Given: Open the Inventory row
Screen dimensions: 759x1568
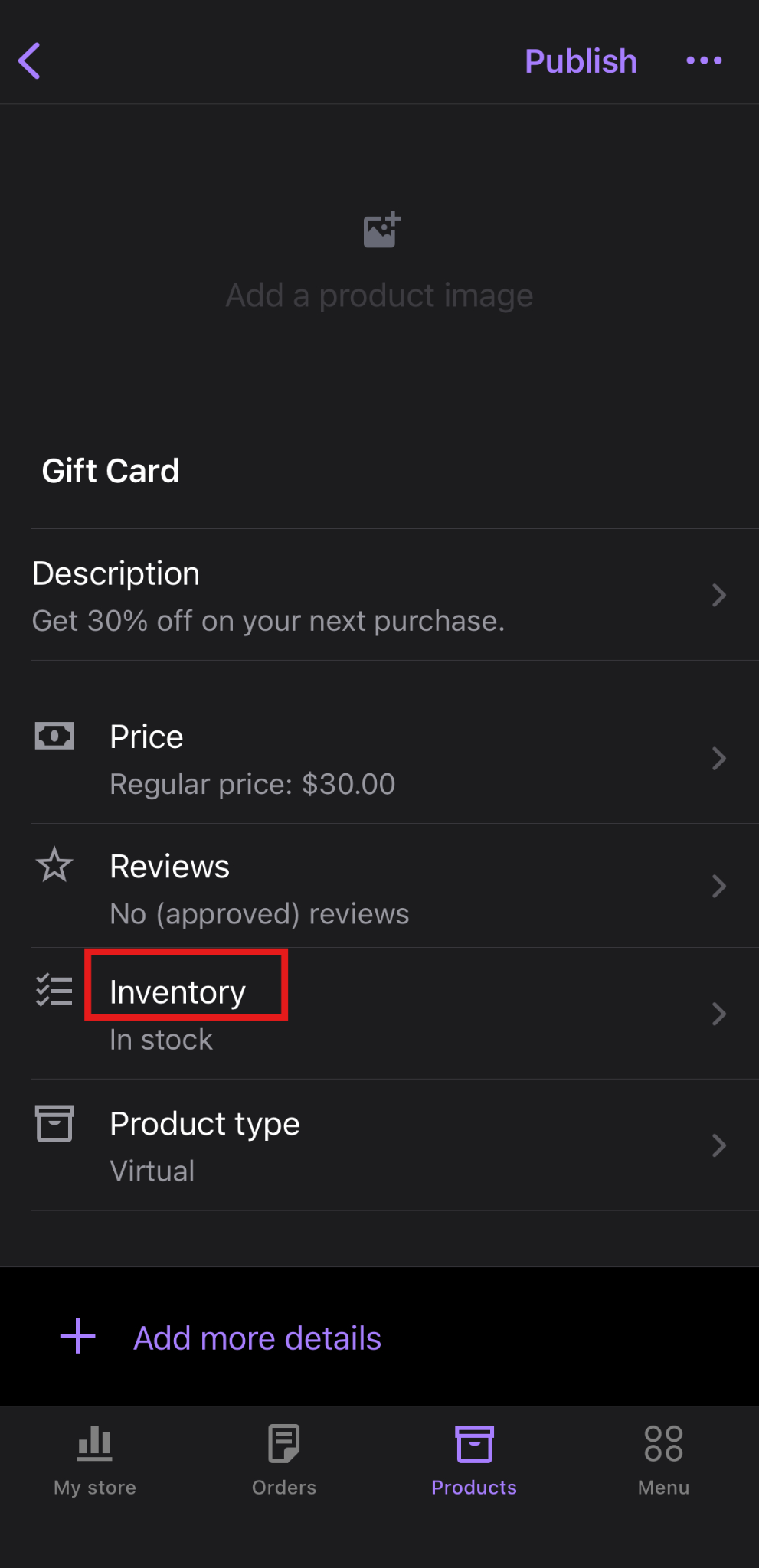Looking at the screenshot, I should [x=379, y=1014].
